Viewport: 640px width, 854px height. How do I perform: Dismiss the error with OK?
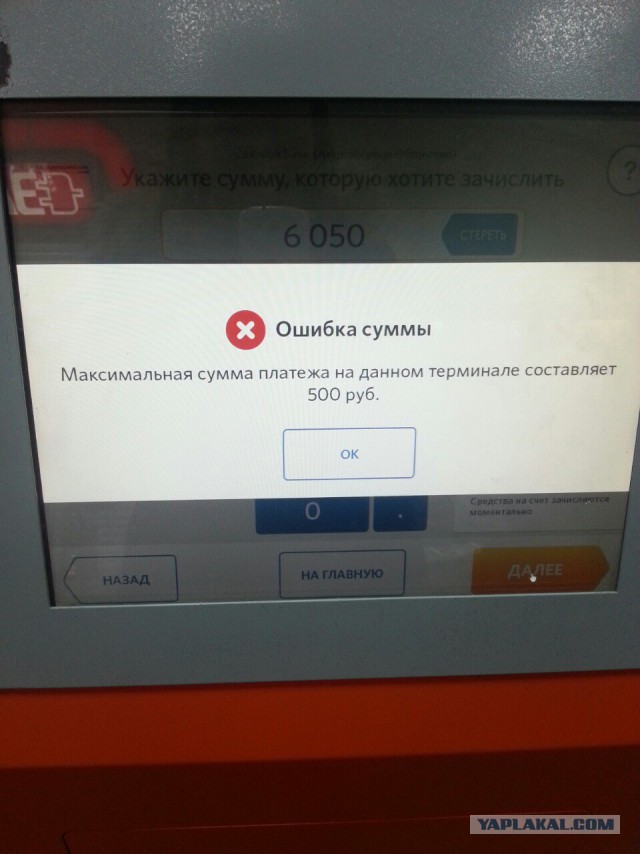pyautogui.click(x=348, y=453)
